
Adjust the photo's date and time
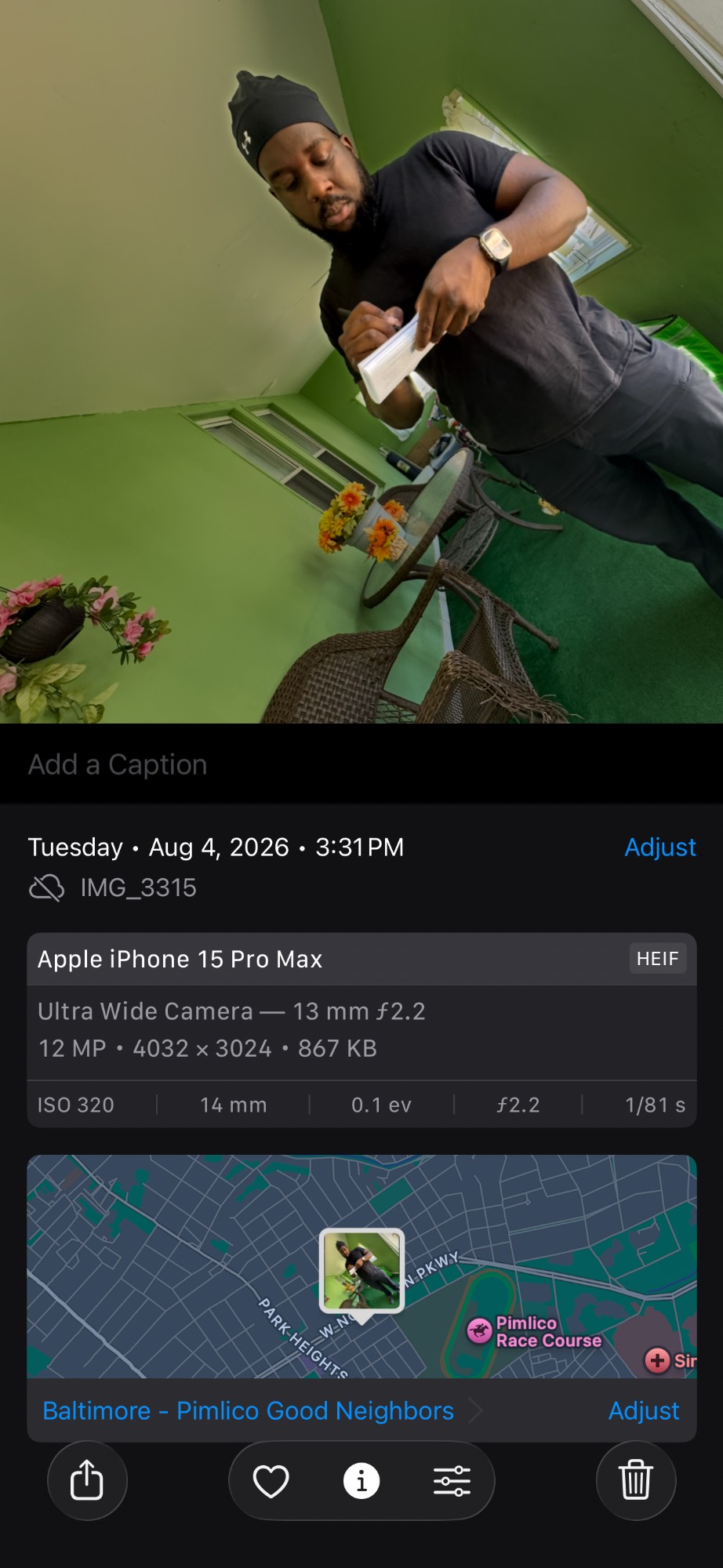point(660,847)
